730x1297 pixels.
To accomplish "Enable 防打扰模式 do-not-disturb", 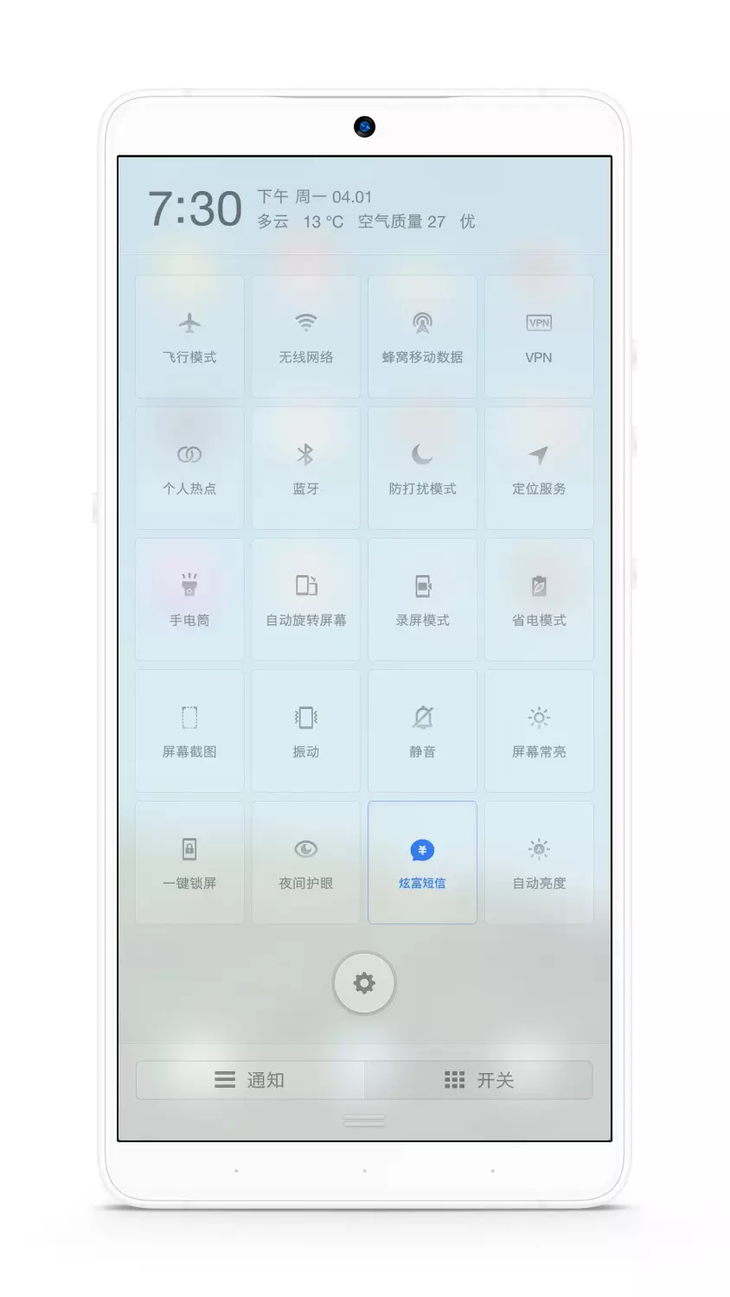I will pos(422,468).
